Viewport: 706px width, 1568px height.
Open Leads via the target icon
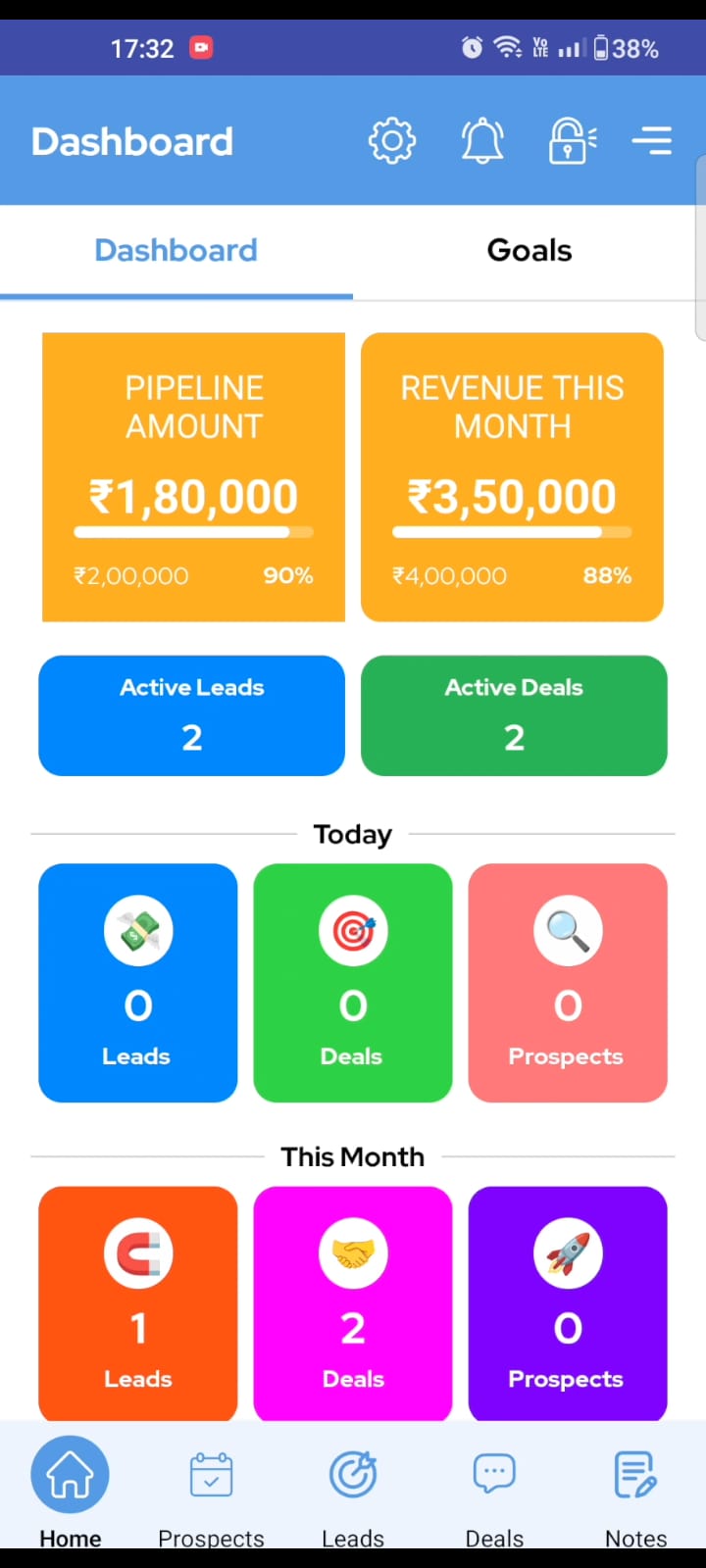[353, 1474]
